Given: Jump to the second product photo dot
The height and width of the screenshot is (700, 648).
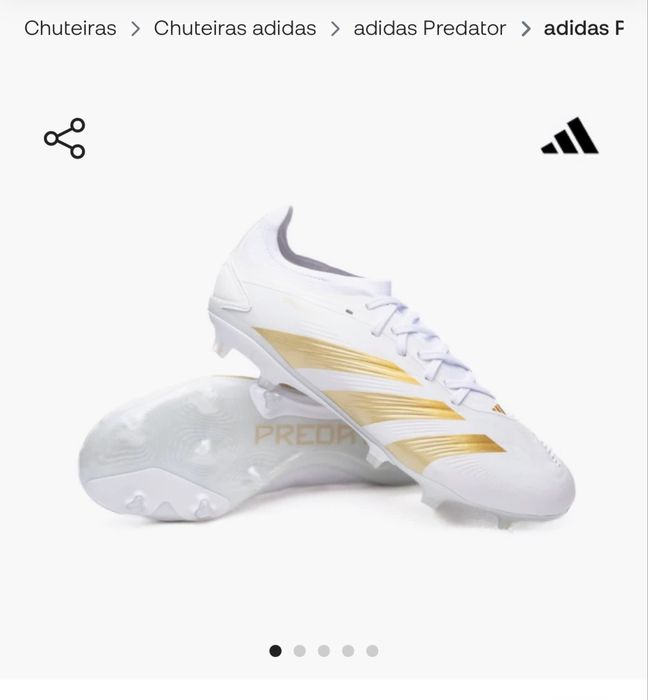Looking at the screenshot, I should 300,651.
